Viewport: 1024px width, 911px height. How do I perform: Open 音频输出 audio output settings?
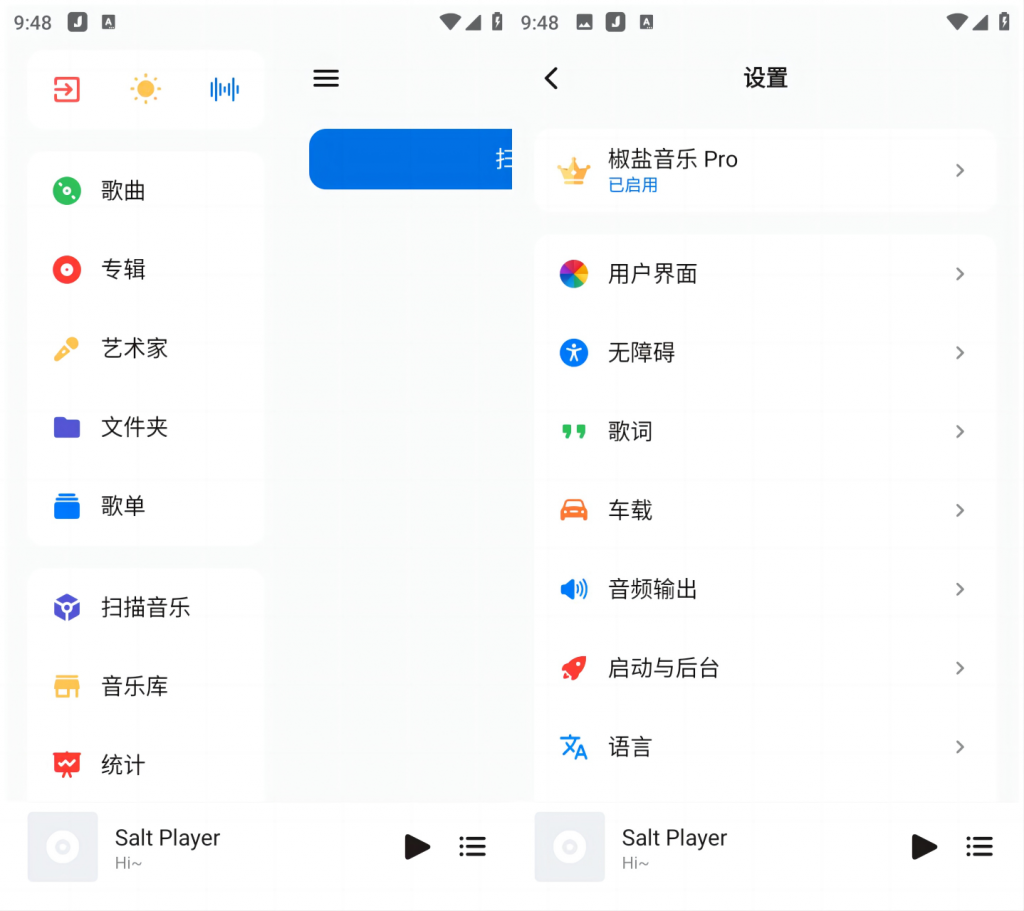point(765,590)
